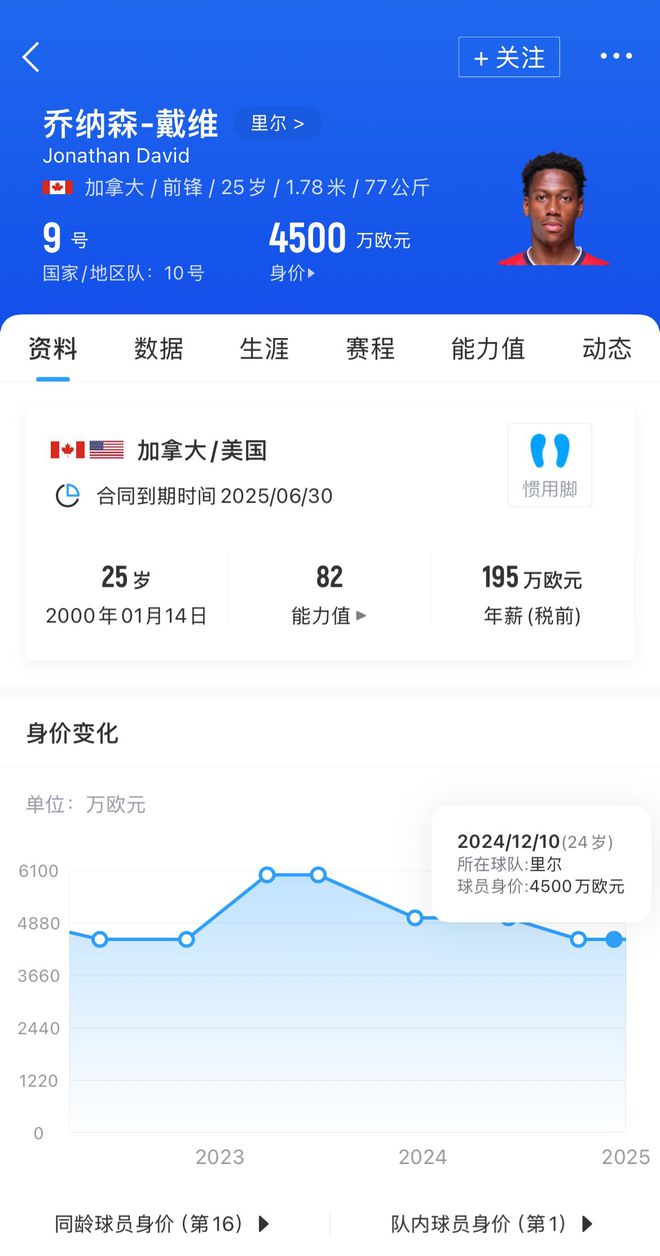The height and width of the screenshot is (1256, 660).
Task: Select the 能力值 tab
Action: [488, 348]
